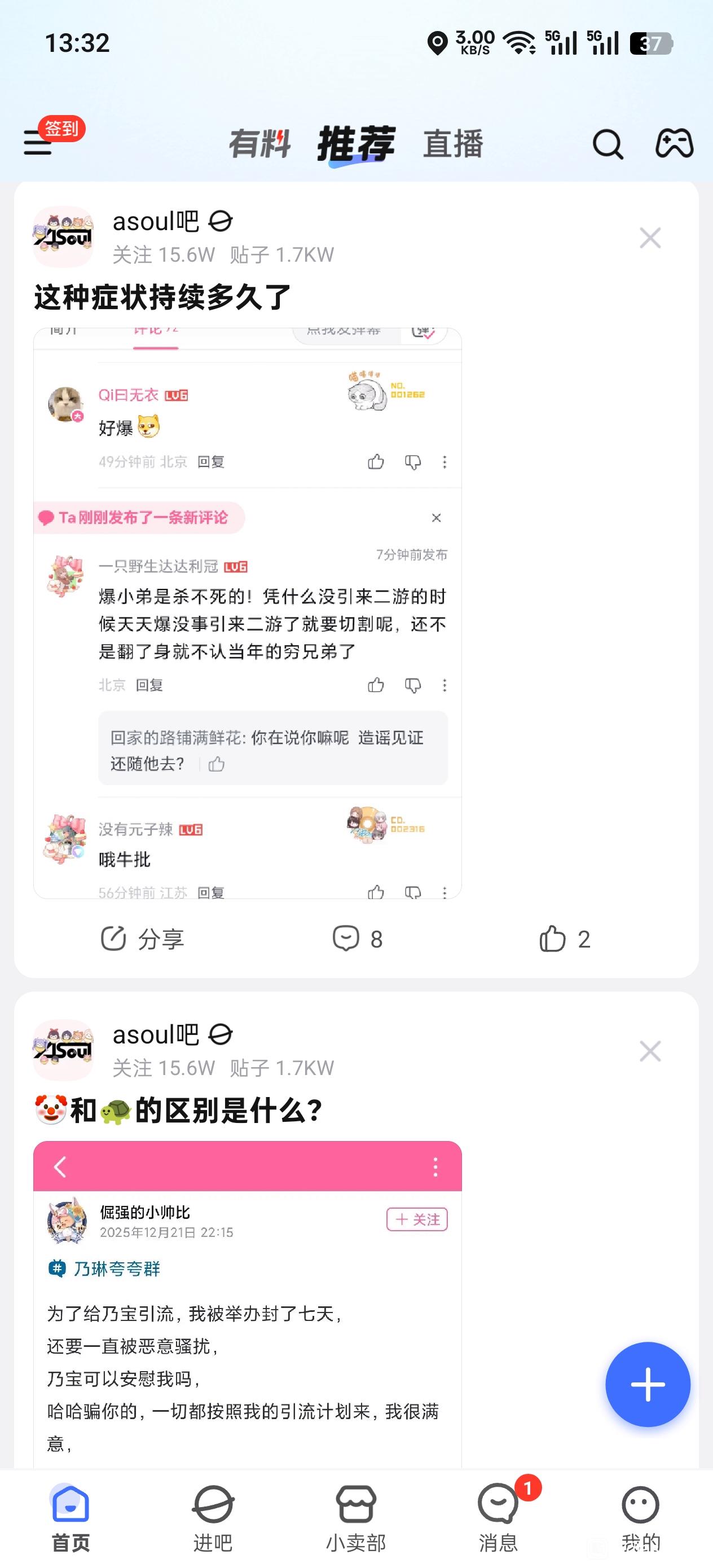Open the 消息 tab
Screen dimensions: 713x1568
(x=498, y=1517)
